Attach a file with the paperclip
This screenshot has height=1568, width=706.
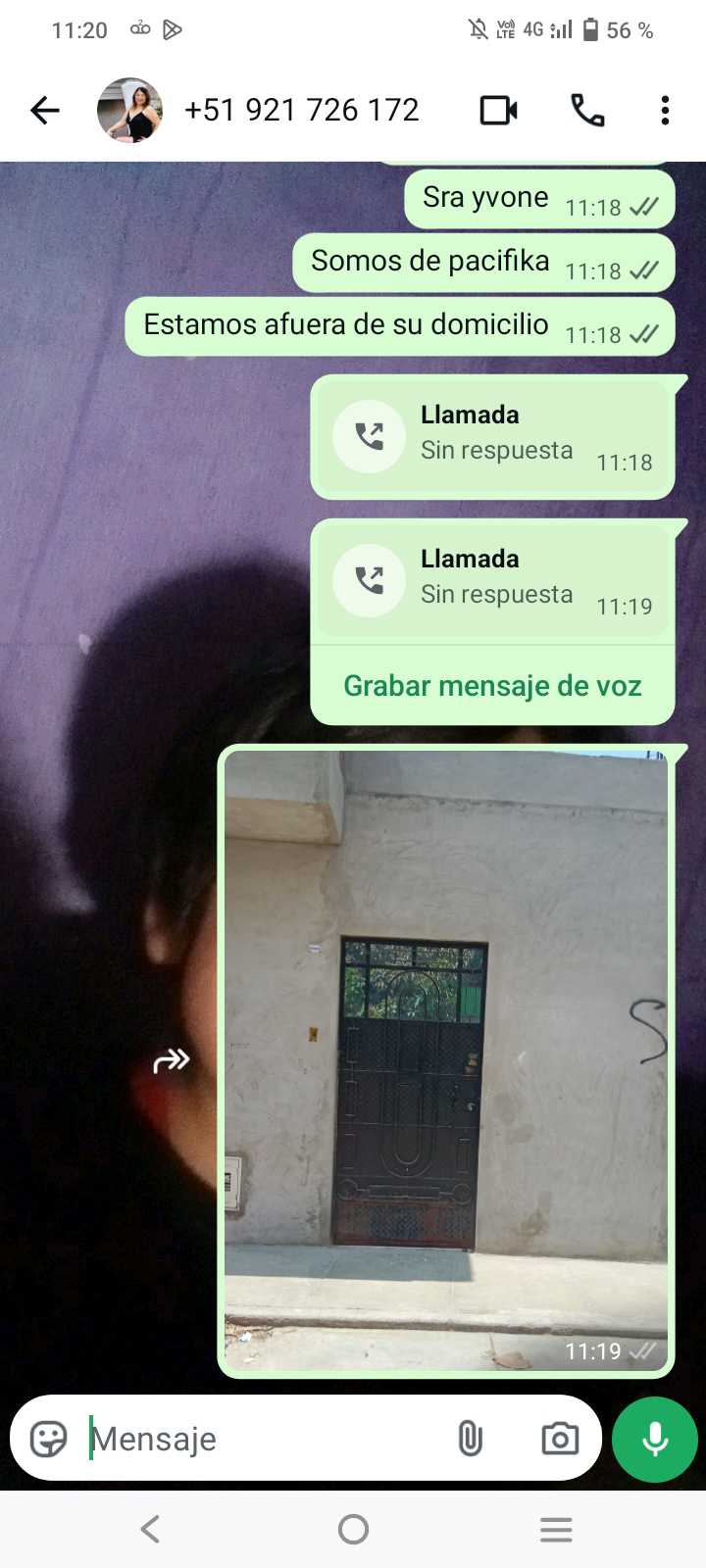tap(471, 1439)
